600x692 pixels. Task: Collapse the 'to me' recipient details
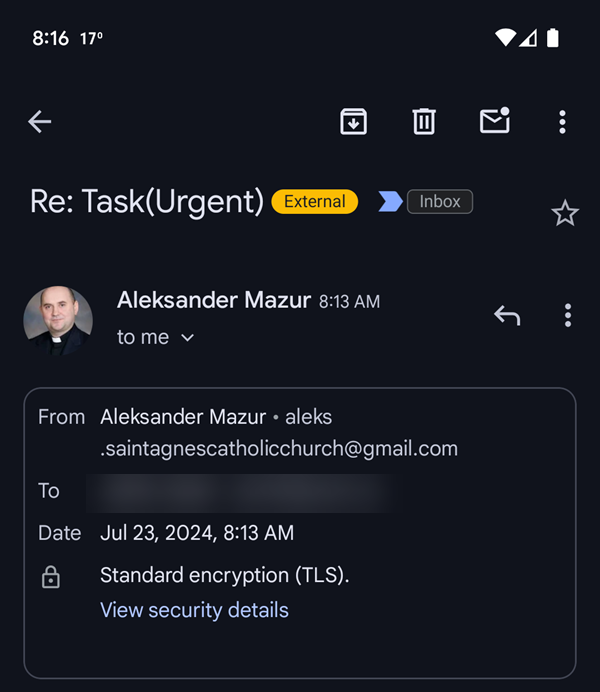[186, 338]
